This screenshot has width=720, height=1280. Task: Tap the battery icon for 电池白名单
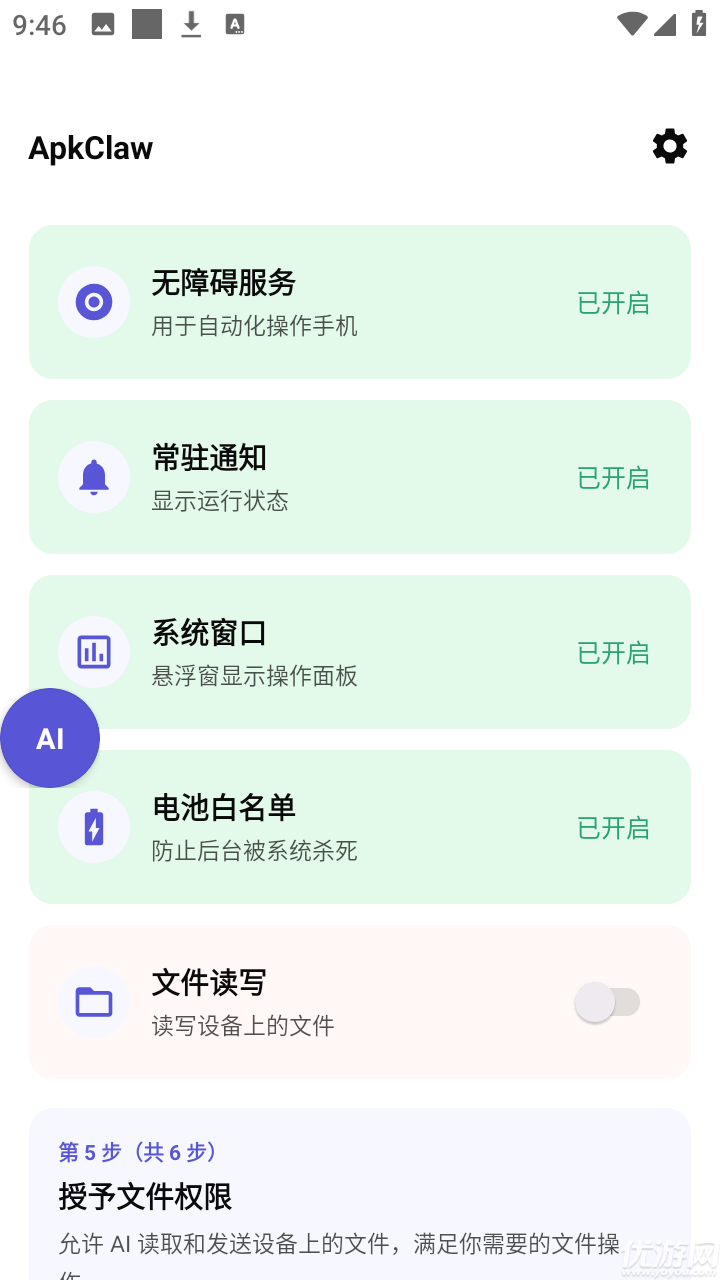(93, 827)
